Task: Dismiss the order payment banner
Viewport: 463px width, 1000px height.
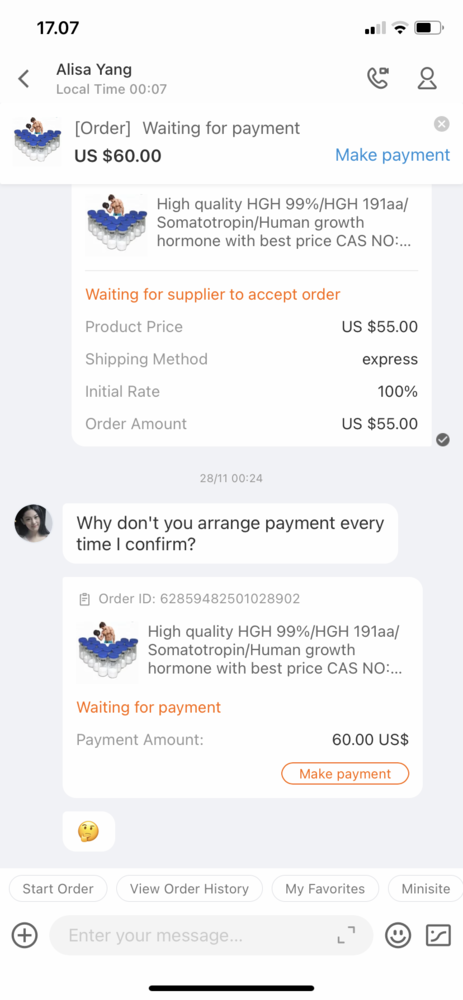Action: [x=441, y=124]
